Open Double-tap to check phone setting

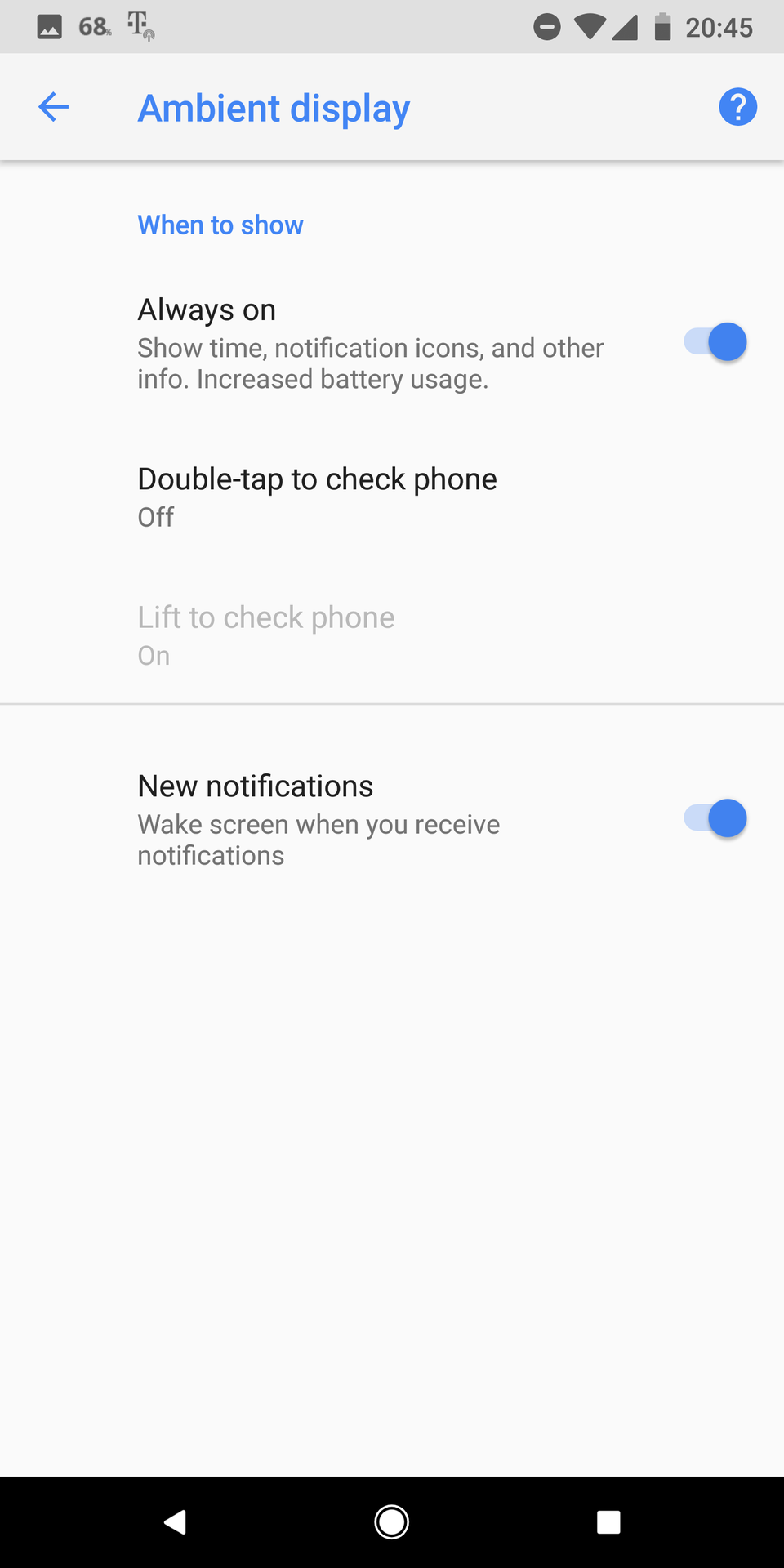(317, 497)
